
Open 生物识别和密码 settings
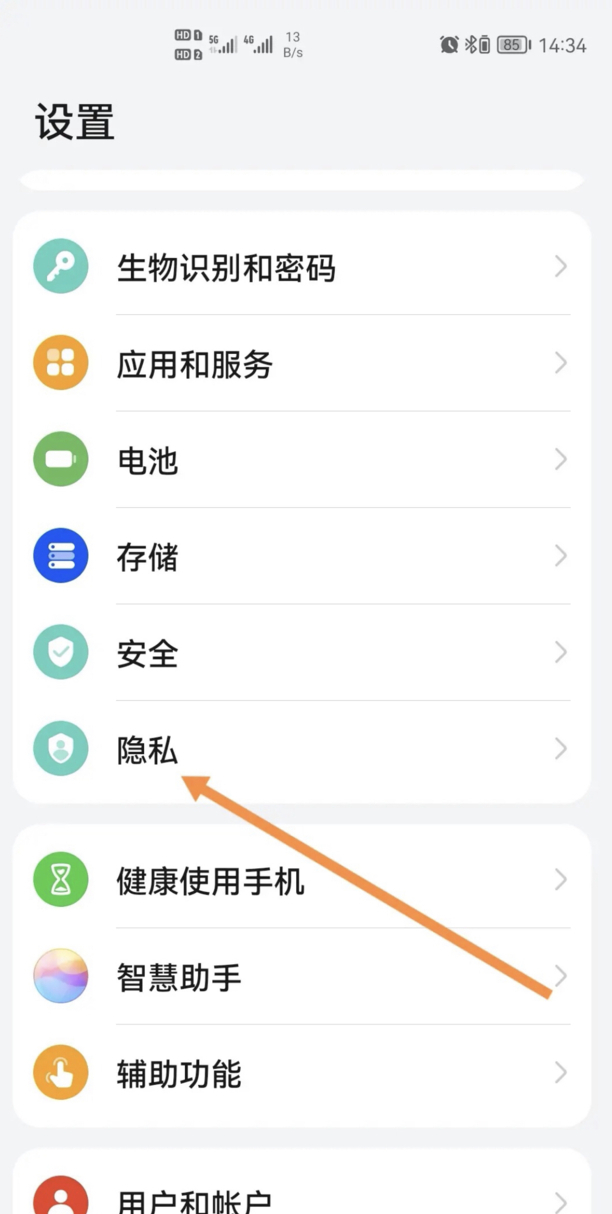(300, 268)
